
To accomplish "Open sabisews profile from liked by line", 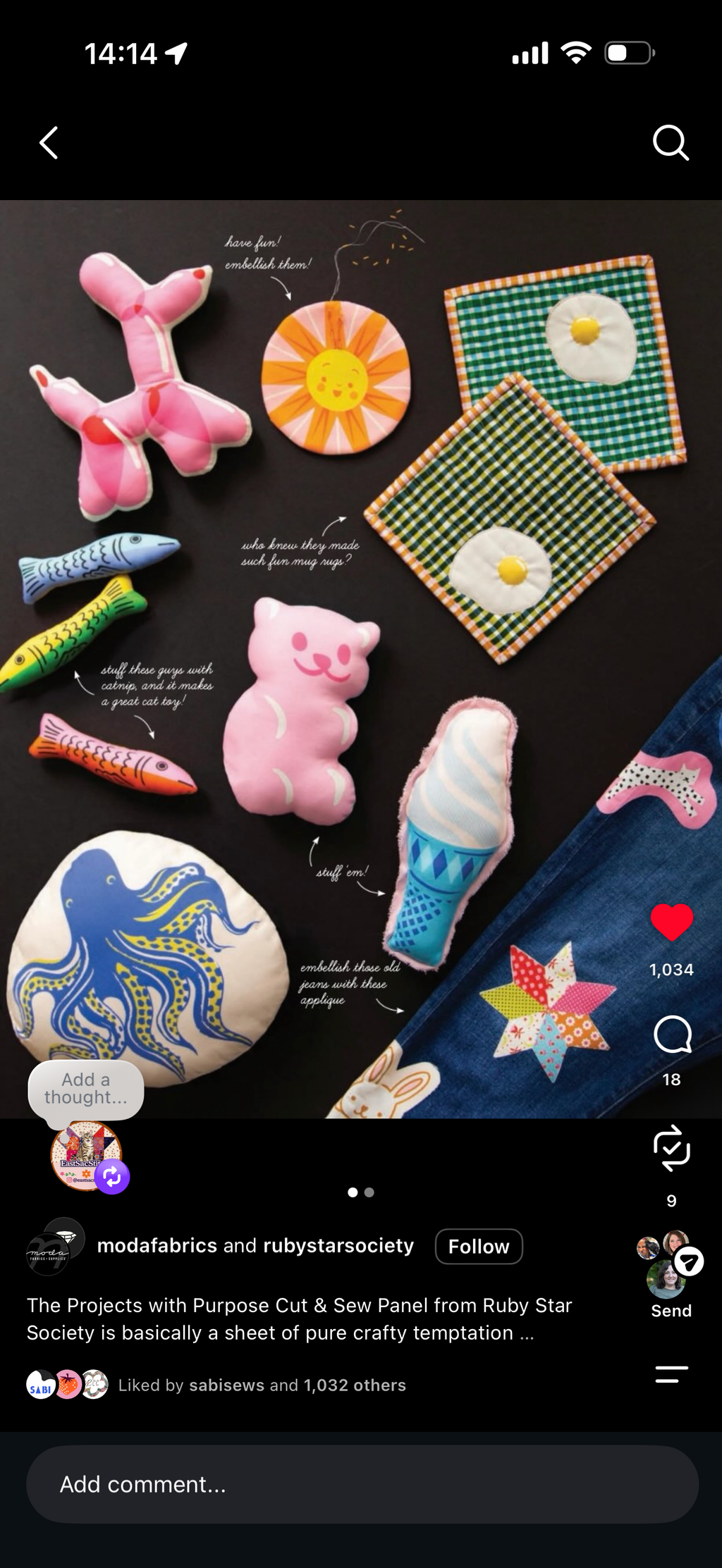I will [x=226, y=1385].
